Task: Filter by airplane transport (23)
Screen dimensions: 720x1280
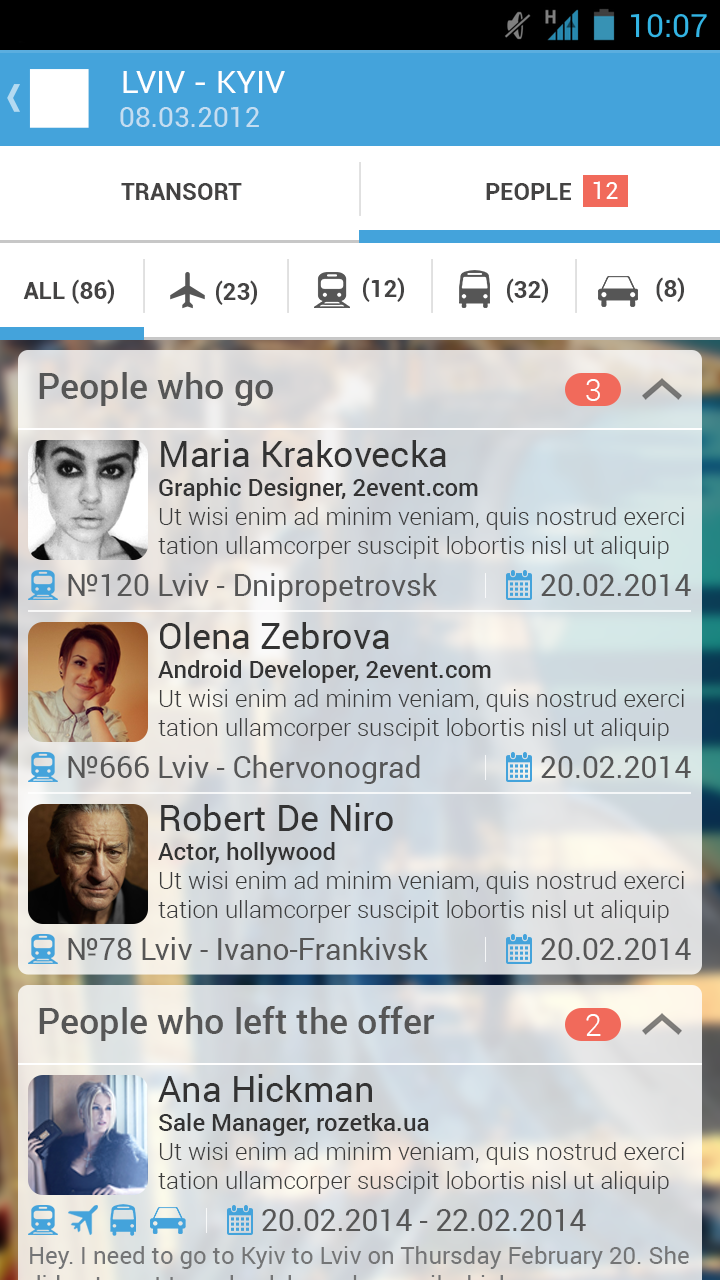Action: [x=215, y=291]
